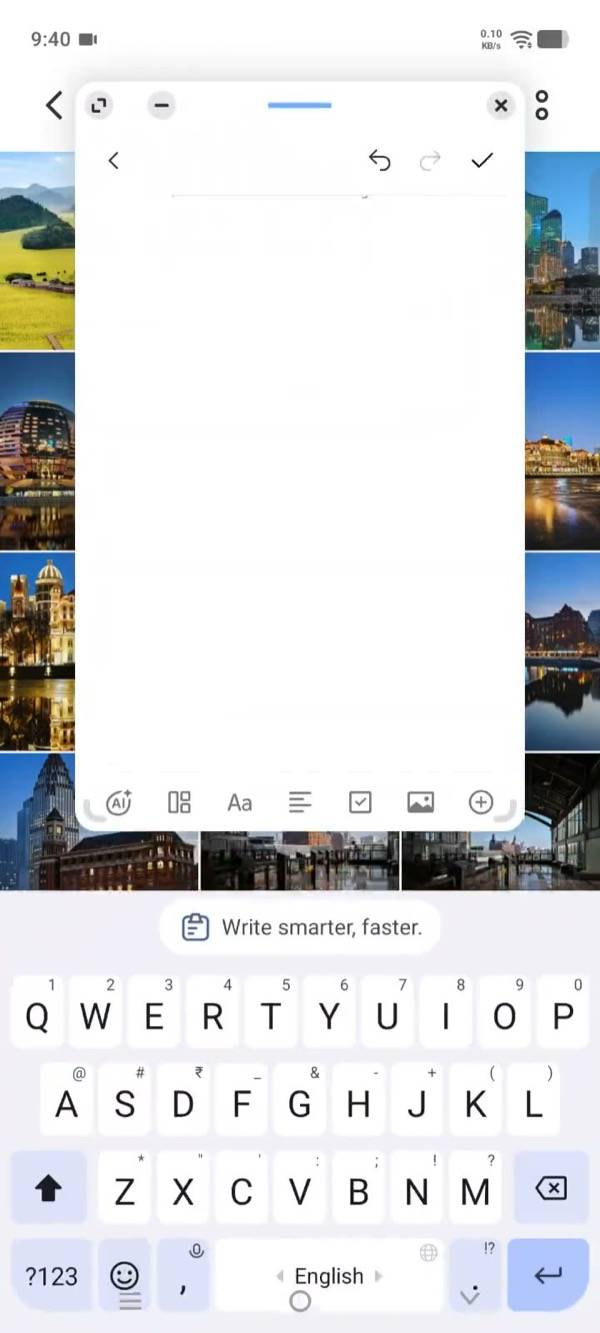Tap the keyboard backspace key
600x1333 pixels.
click(x=551, y=1187)
